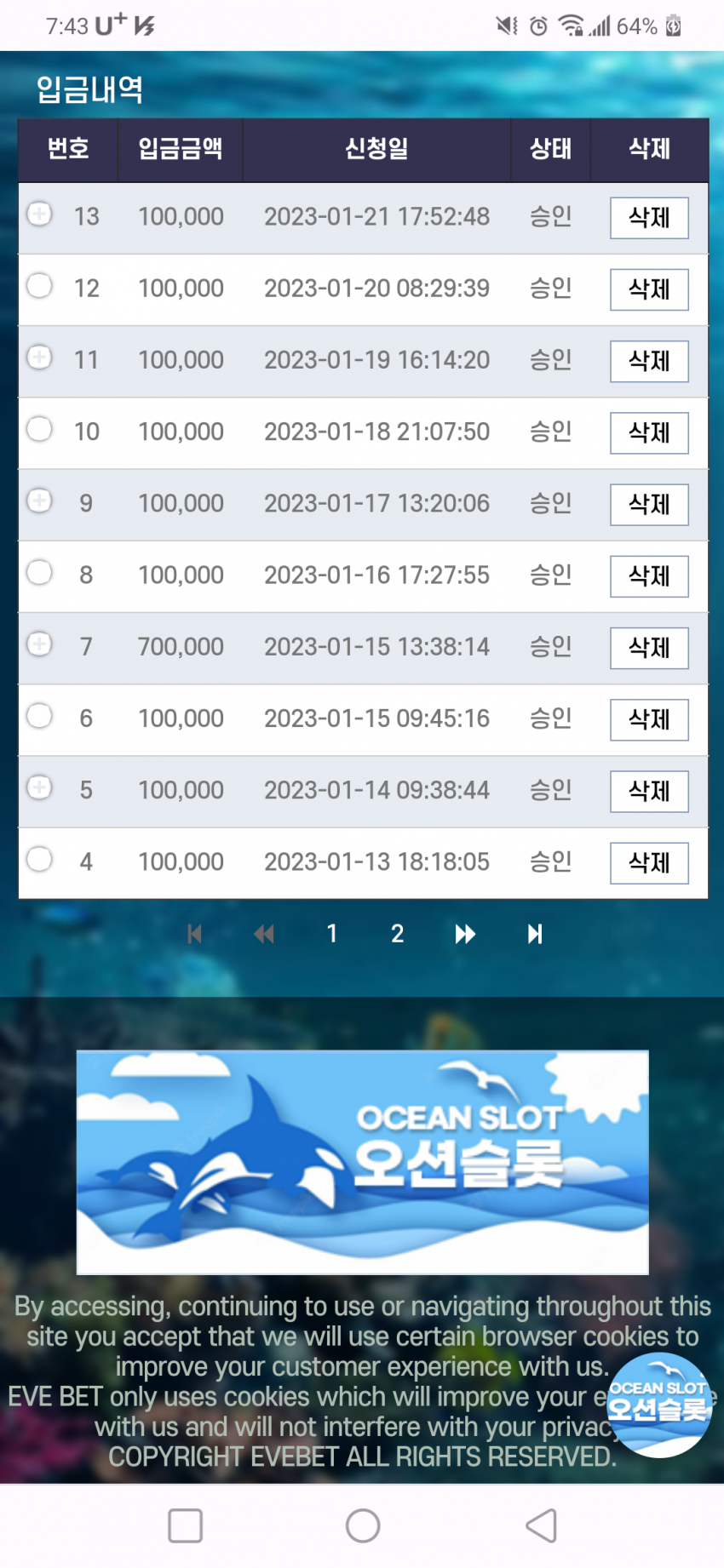Select page 1 in pagination

332,934
